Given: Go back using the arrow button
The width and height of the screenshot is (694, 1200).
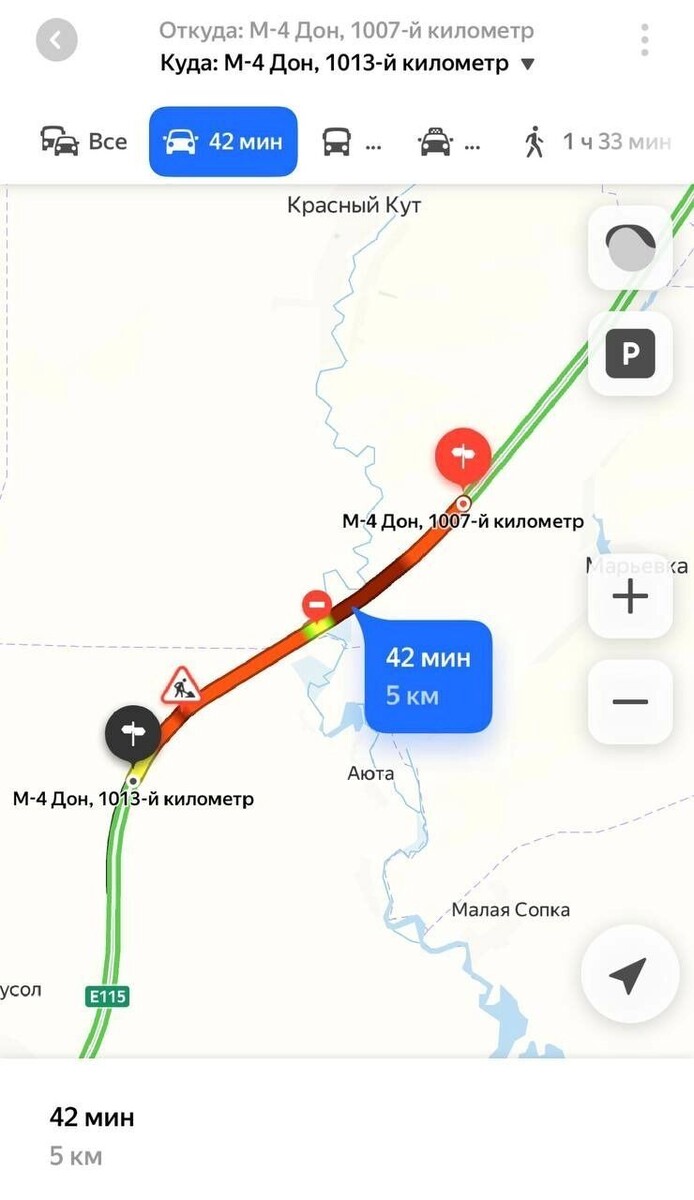Looking at the screenshot, I should [x=57, y=41].
